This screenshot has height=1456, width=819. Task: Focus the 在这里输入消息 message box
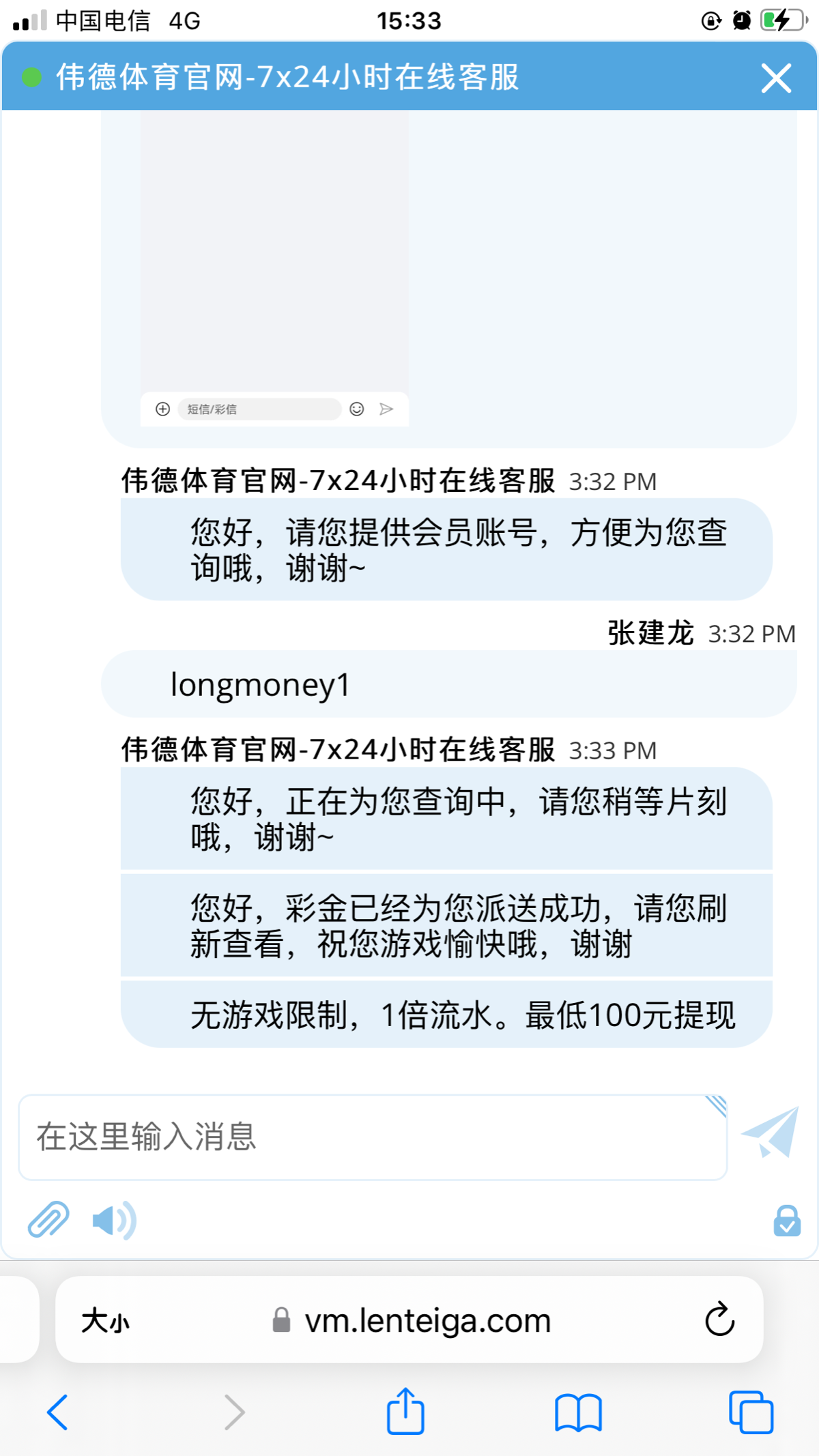point(373,1137)
